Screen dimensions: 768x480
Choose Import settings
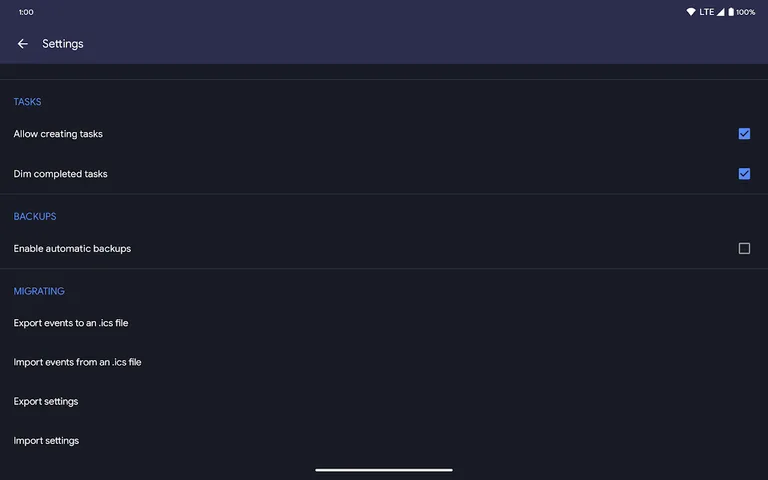(46, 441)
